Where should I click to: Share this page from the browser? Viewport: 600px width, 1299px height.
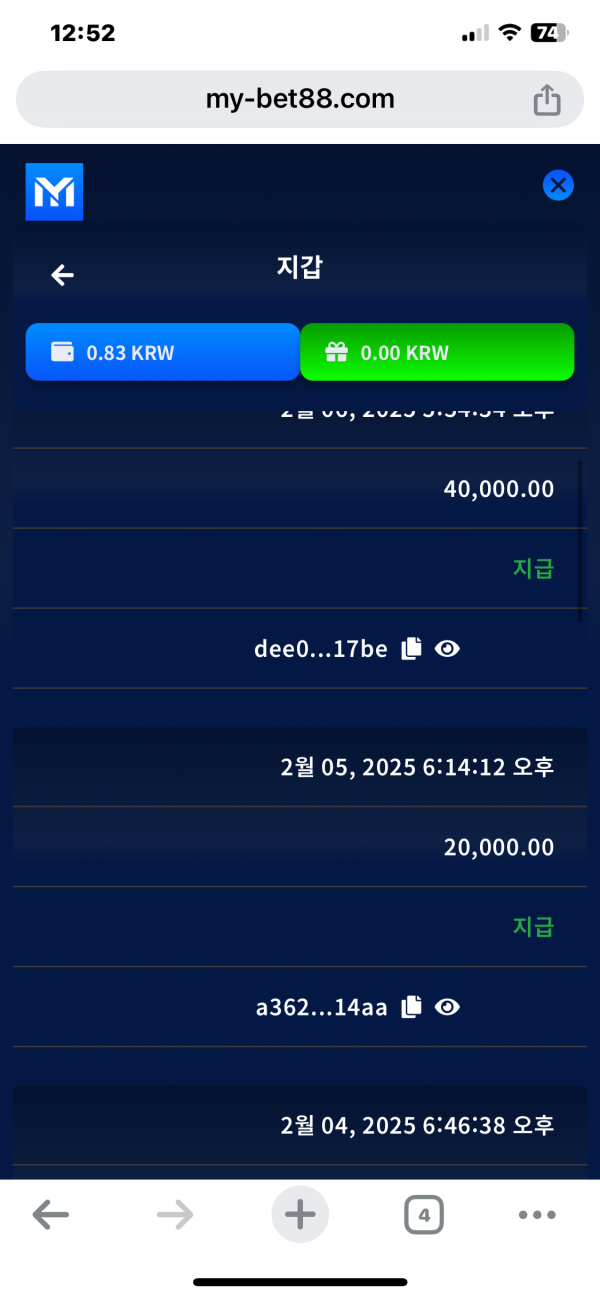(x=546, y=99)
